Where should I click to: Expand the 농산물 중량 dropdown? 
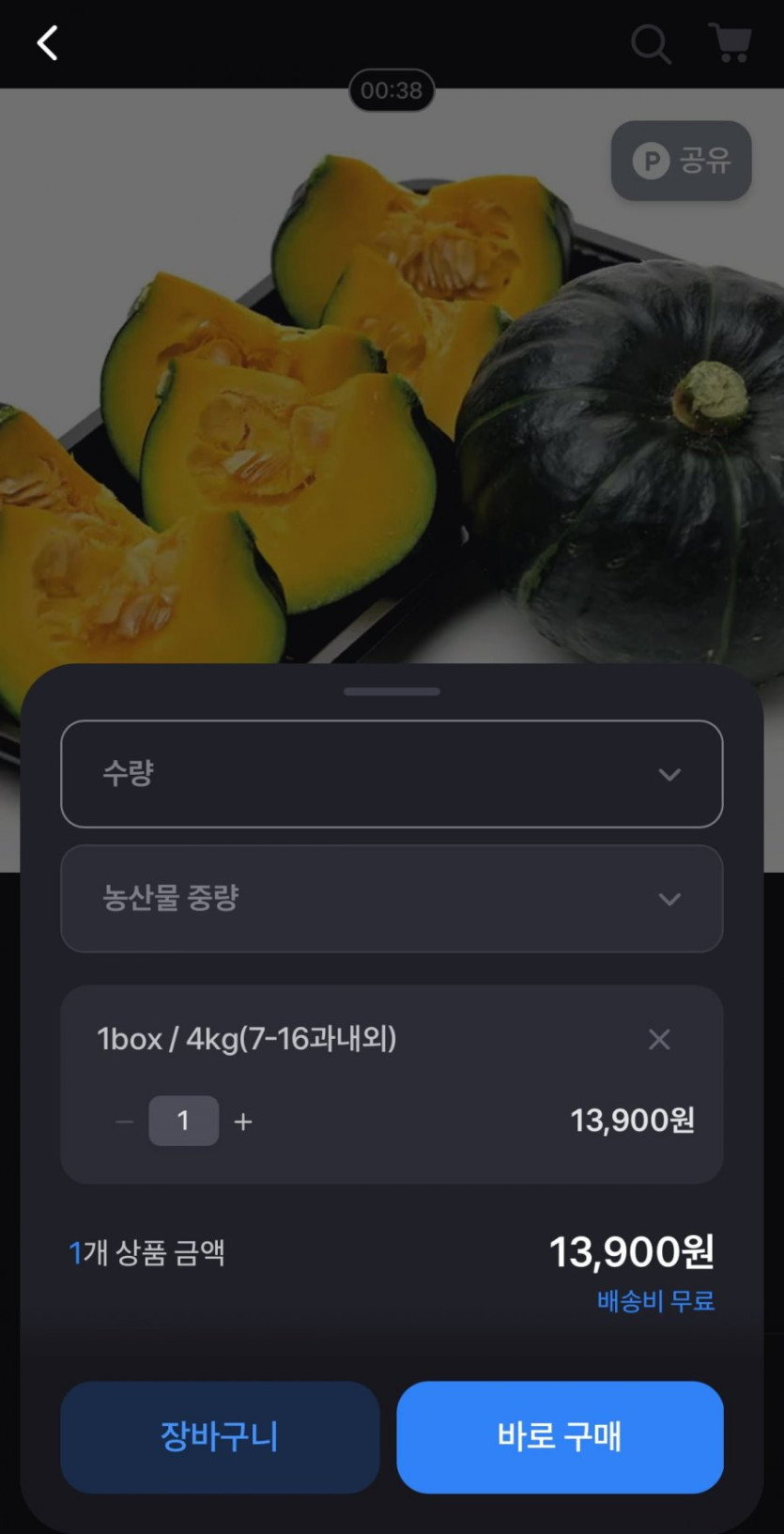pyautogui.click(x=392, y=899)
